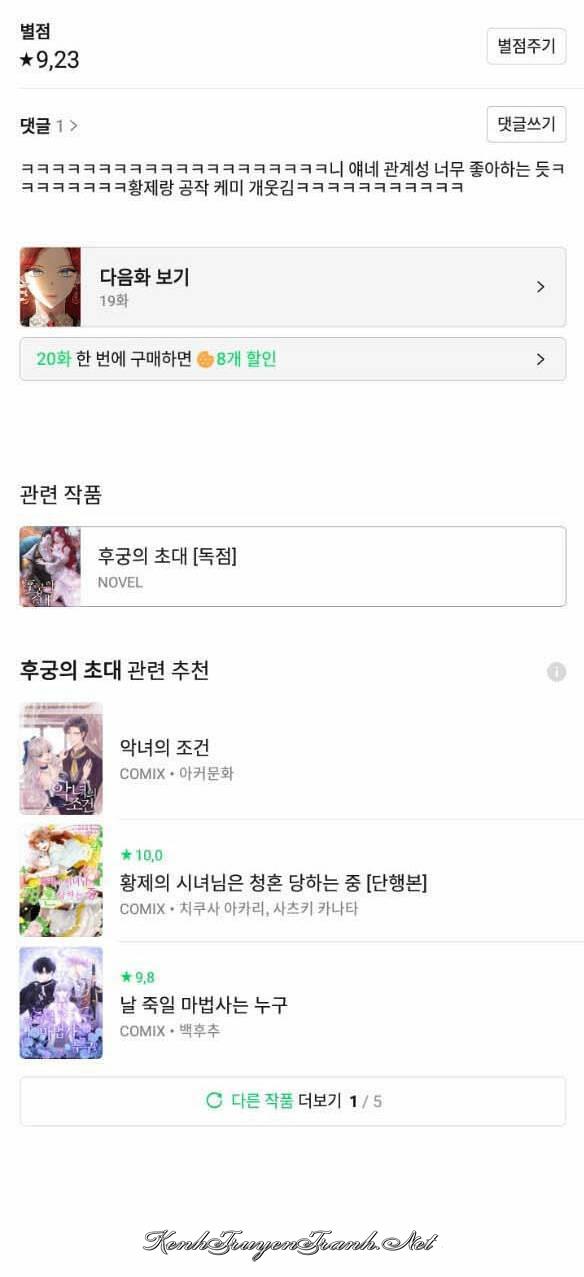Screen dimensions: 584x1277
Task: Open next episode 다음화 보기 19화
Action: pos(293,287)
